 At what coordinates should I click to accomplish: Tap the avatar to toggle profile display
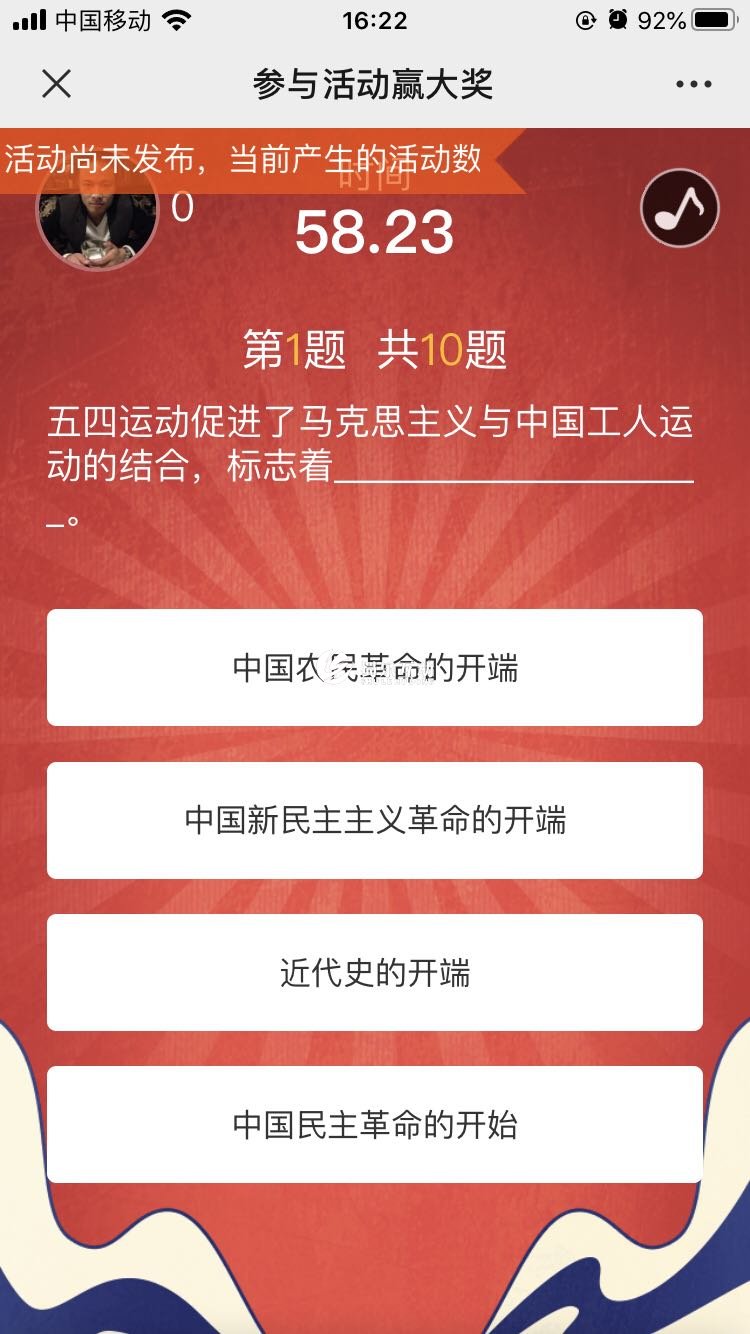(96, 222)
